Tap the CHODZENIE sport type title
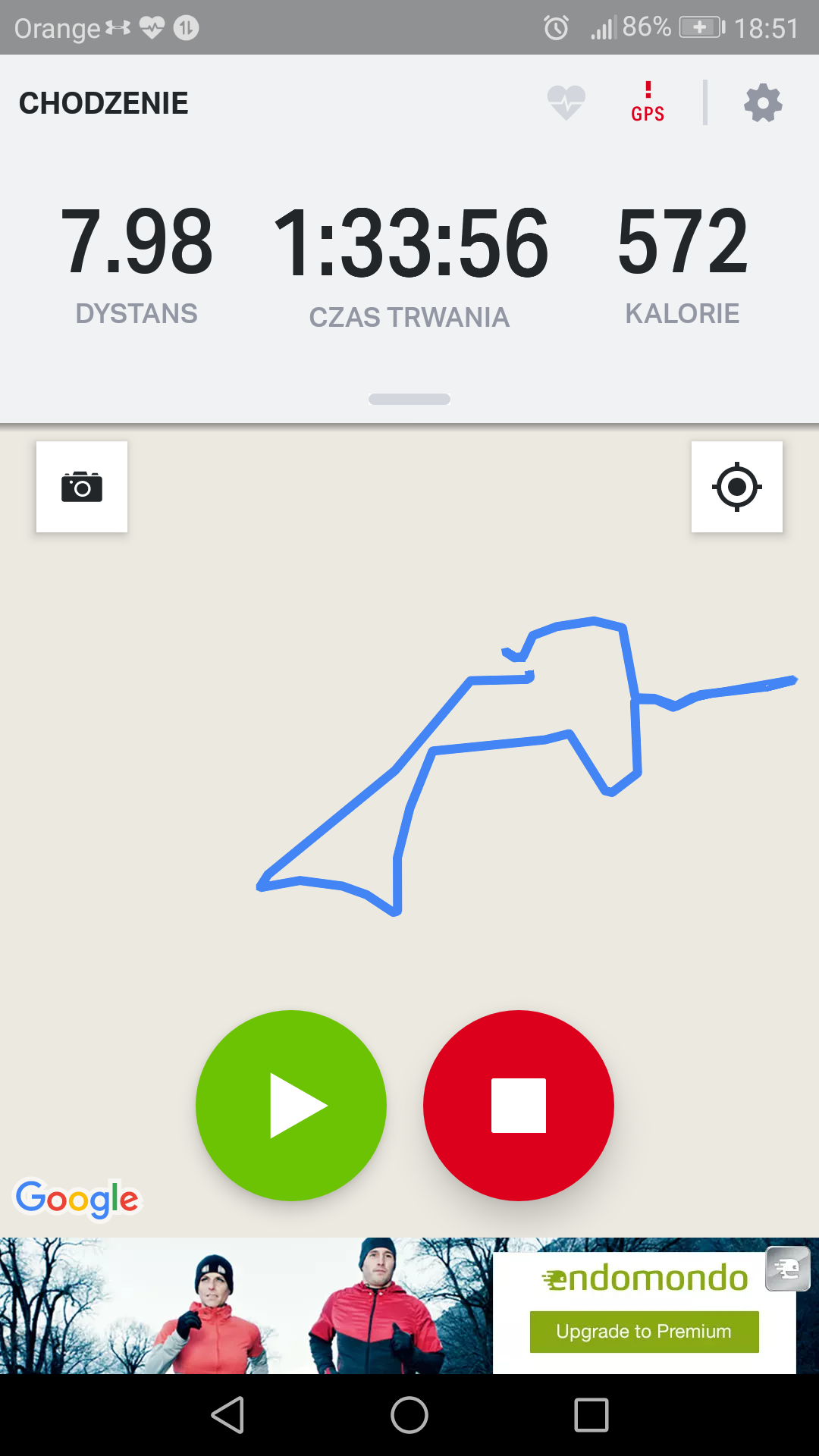The height and width of the screenshot is (1456, 819). point(104,103)
